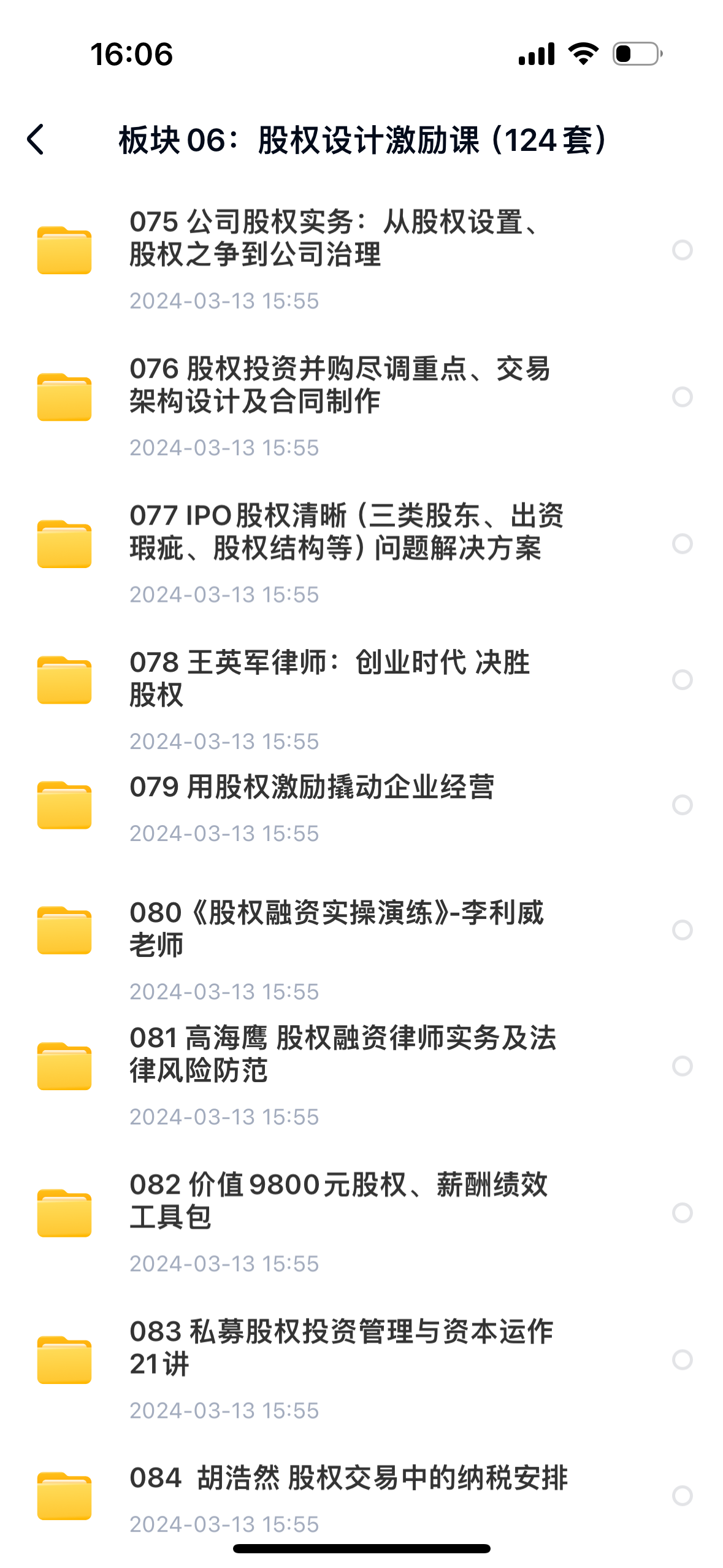The width and height of the screenshot is (723, 1568).
Task: Tick the selection circle for folder 076
Action: click(x=682, y=397)
